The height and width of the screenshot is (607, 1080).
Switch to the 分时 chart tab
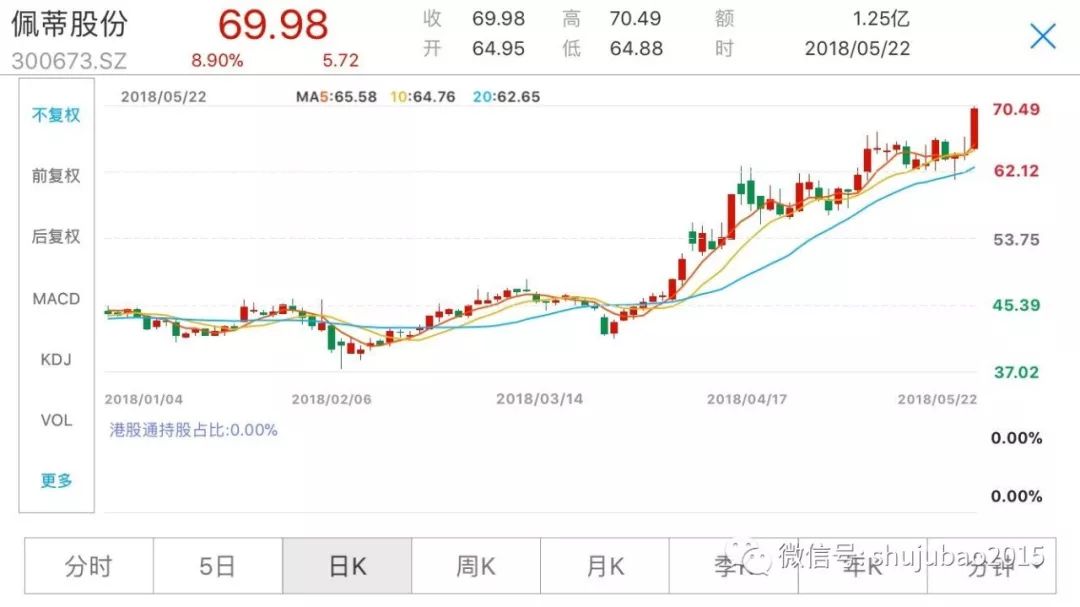tap(89, 567)
